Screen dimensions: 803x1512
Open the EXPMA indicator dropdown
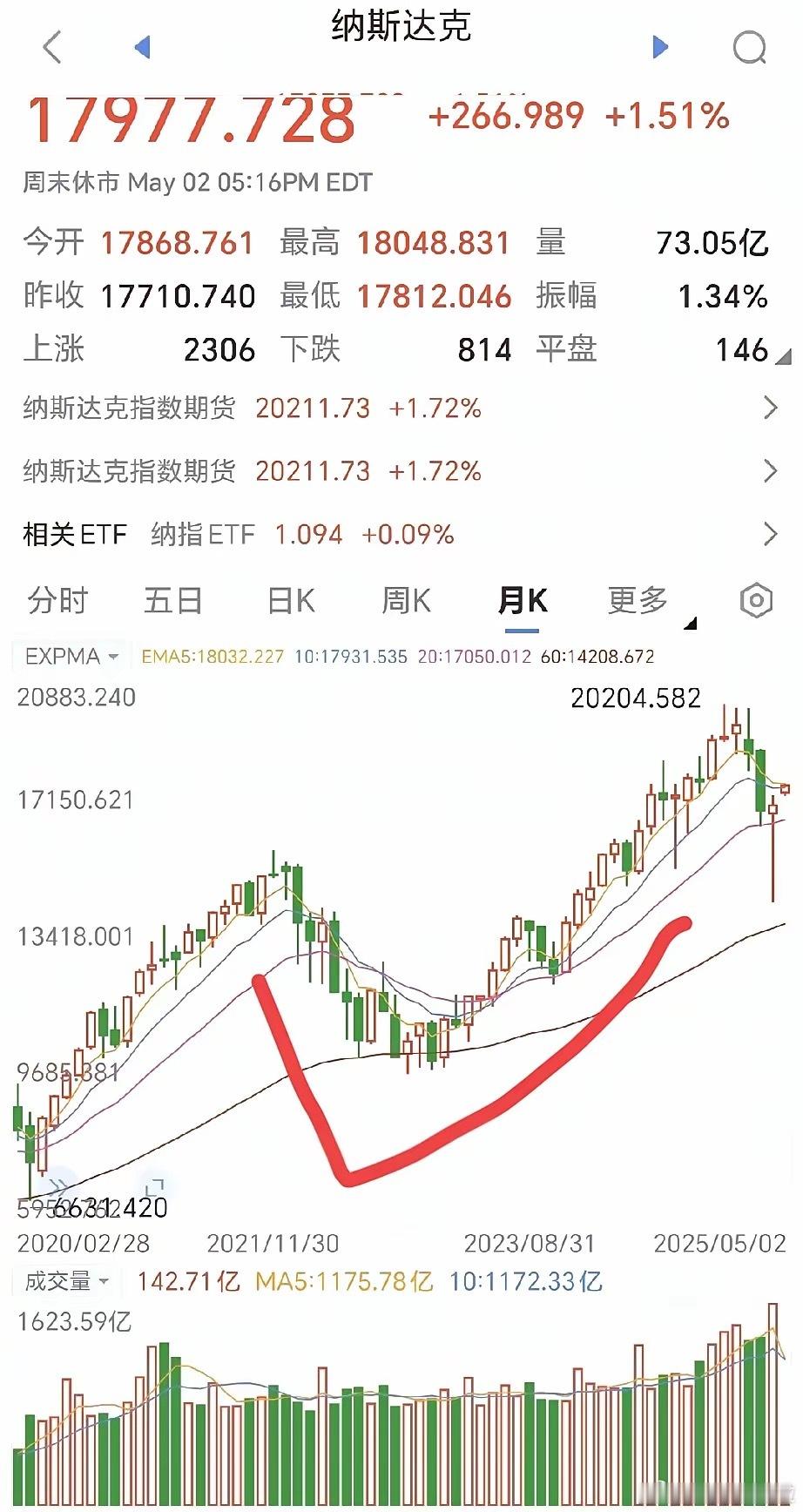71,656
